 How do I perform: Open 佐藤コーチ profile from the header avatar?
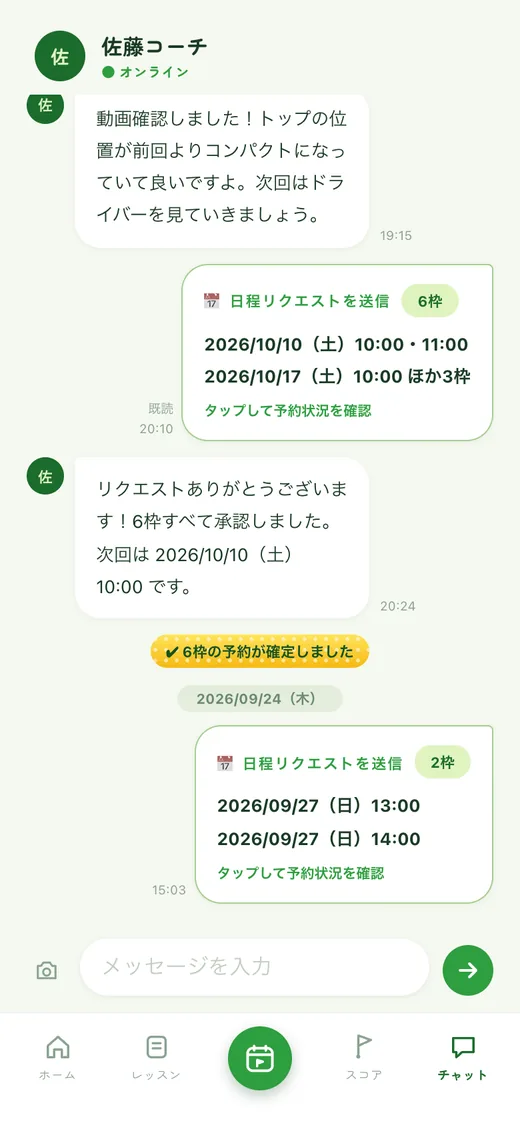coord(60,56)
